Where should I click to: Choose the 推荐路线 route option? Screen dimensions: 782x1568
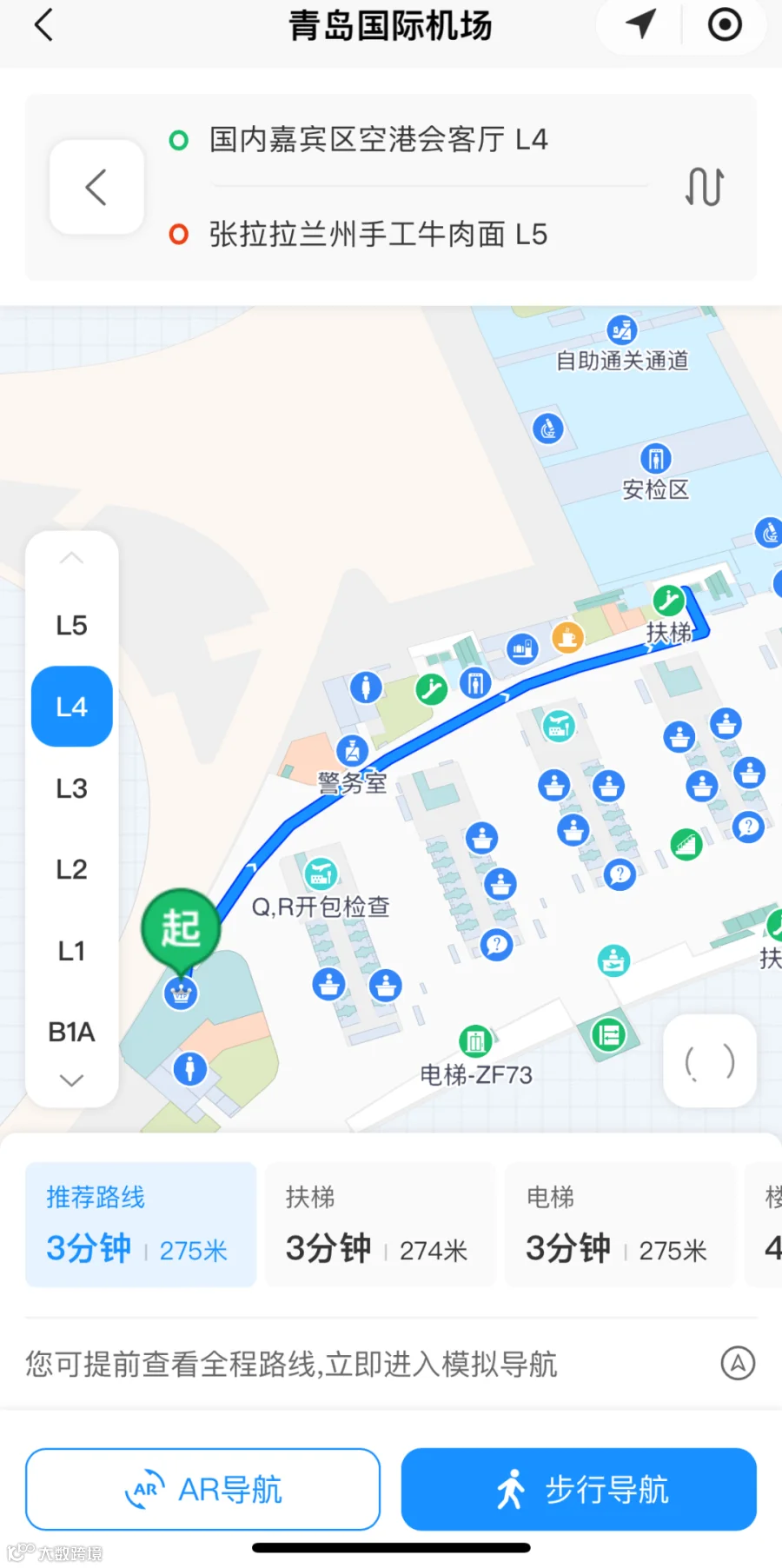coord(141,1224)
